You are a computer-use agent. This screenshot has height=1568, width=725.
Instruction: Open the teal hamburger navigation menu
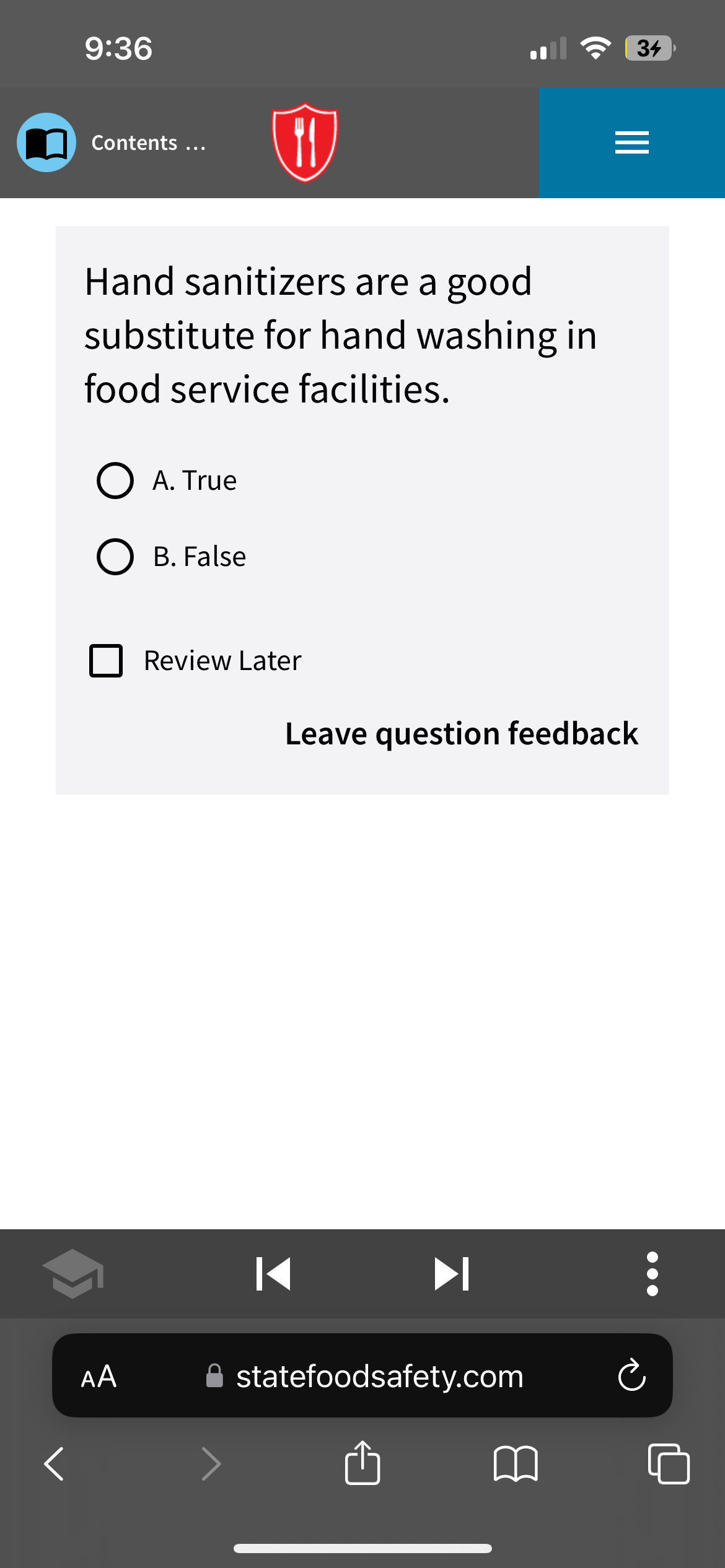[631, 141]
